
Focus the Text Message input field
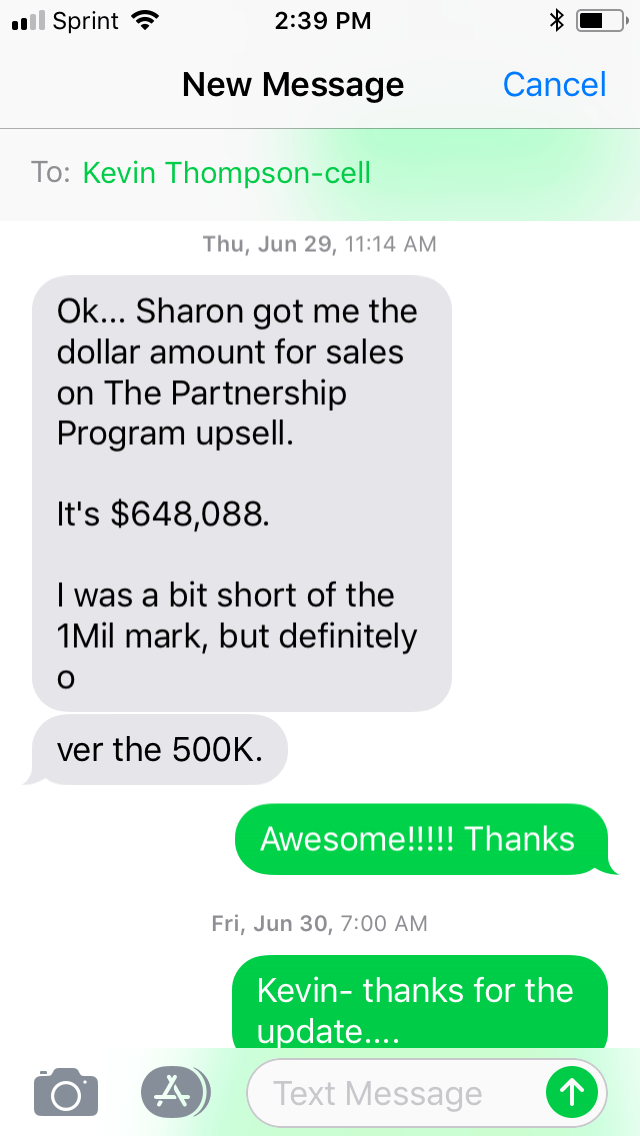(390, 1093)
